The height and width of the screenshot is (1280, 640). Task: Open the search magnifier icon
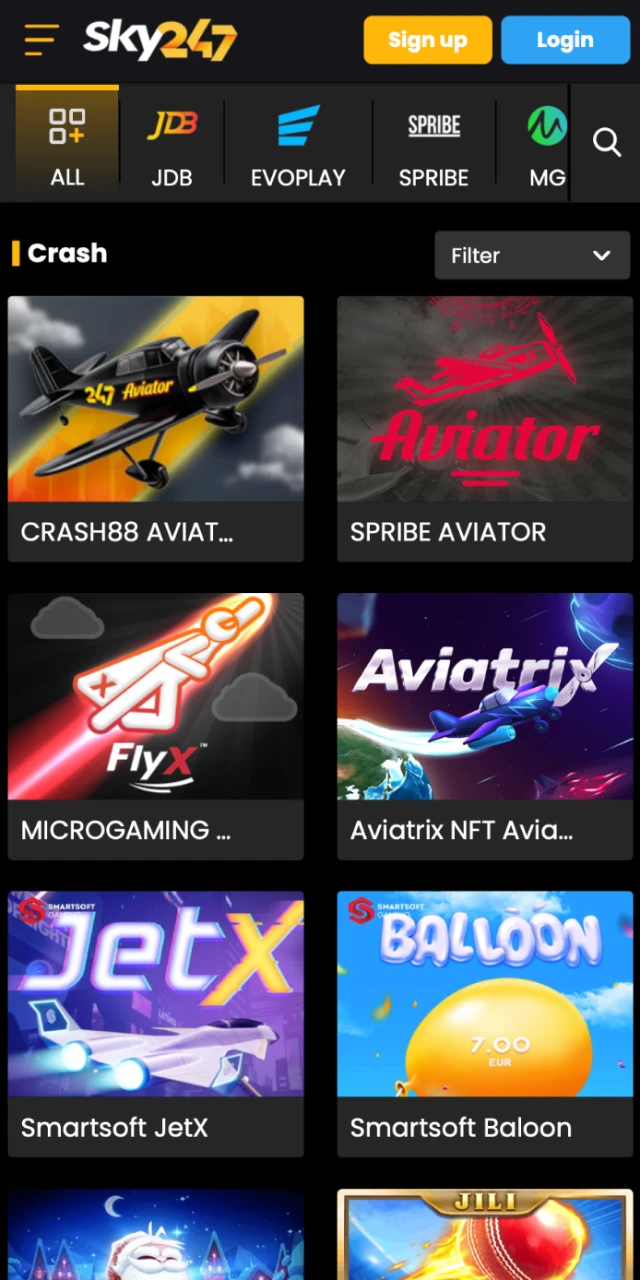pyautogui.click(x=607, y=142)
